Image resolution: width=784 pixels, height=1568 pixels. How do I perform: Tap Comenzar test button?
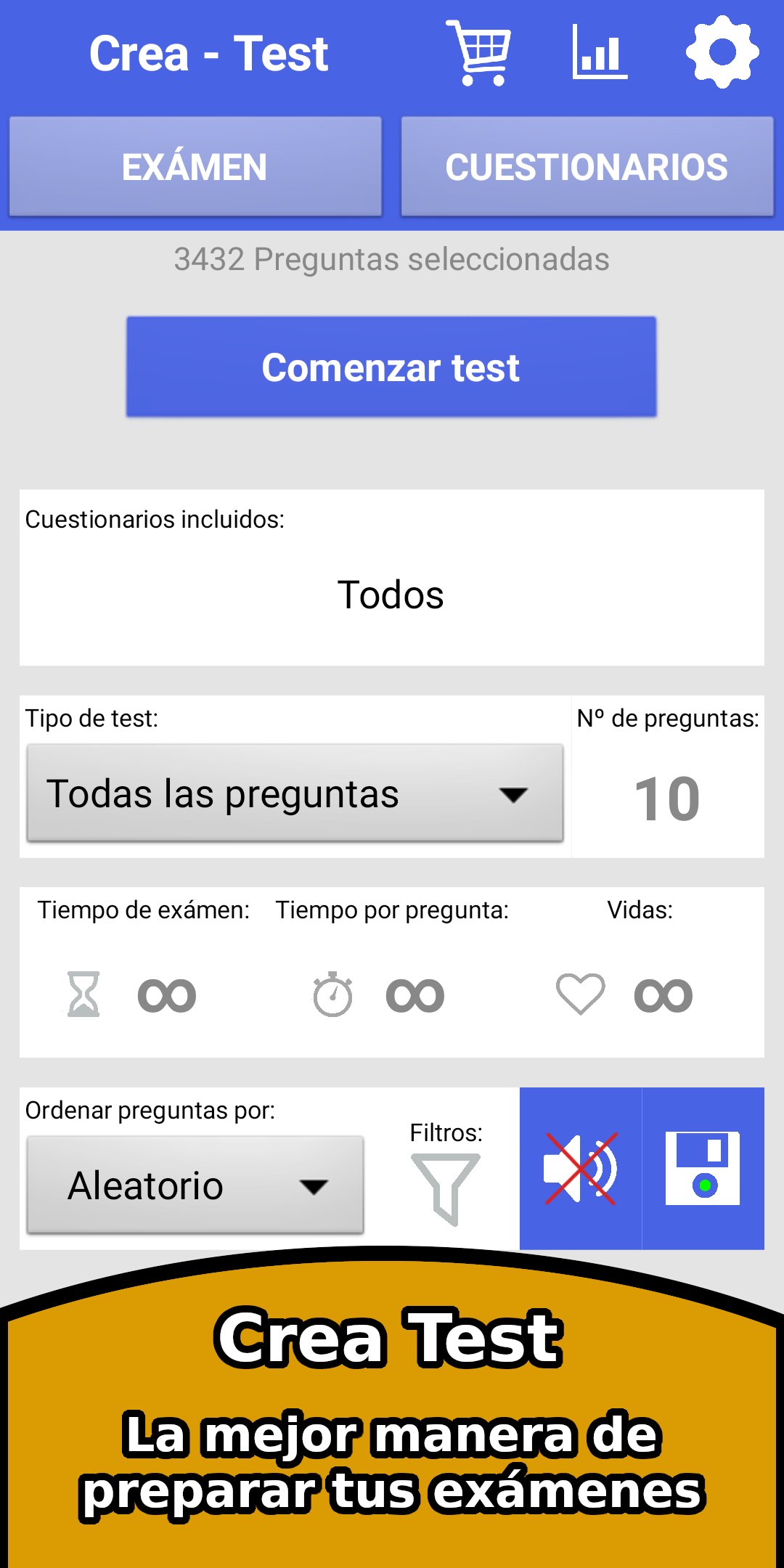click(391, 367)
